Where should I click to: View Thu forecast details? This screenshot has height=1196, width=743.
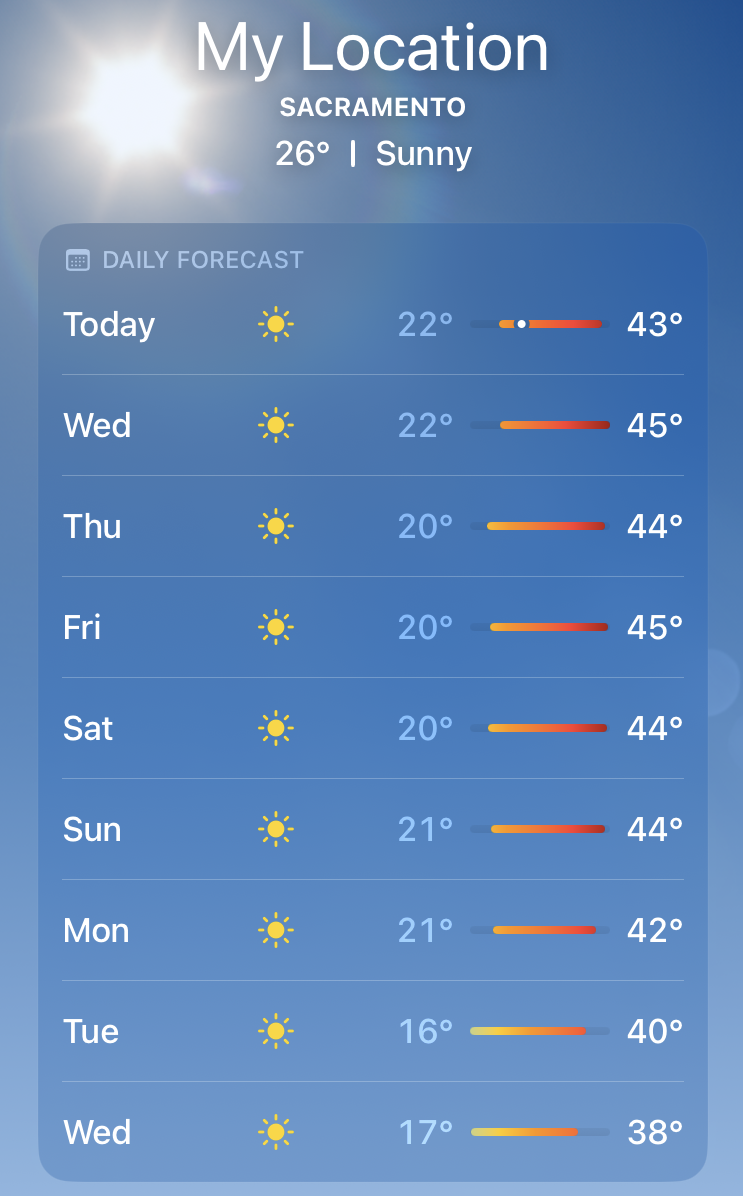(x=372, y=527)
